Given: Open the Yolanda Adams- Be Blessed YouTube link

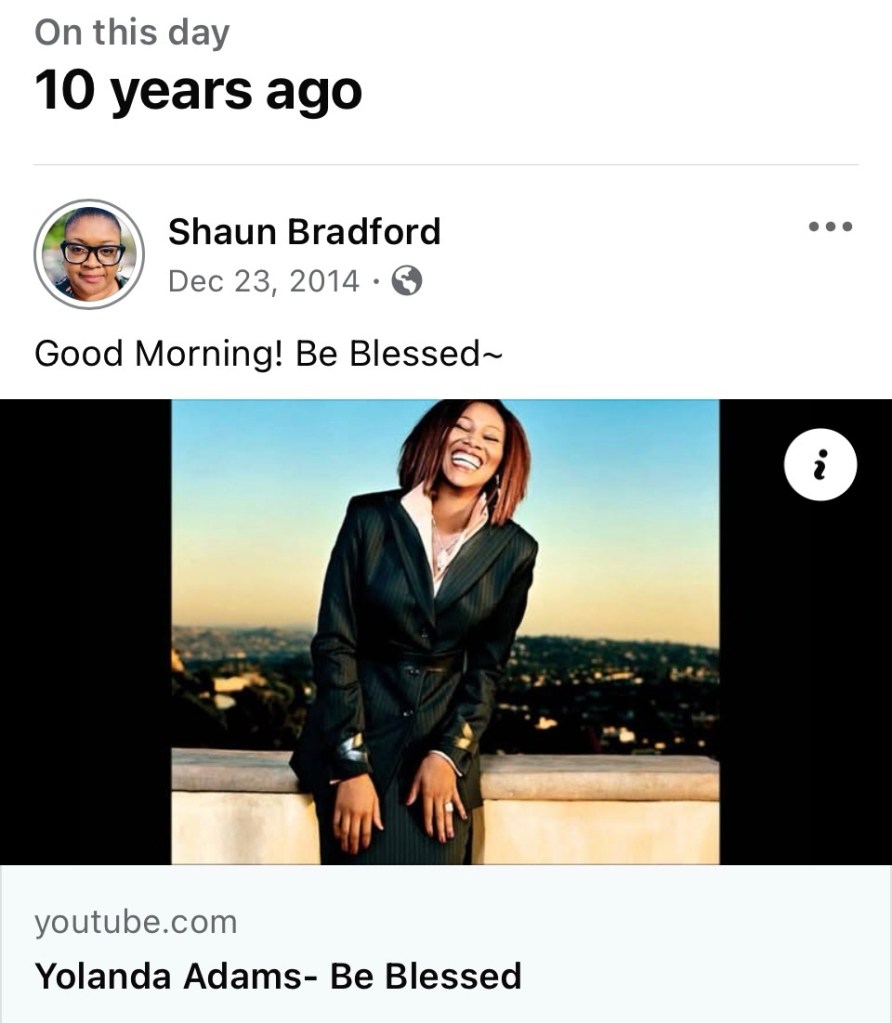Looking at the screenshot, I should point(278,975).
